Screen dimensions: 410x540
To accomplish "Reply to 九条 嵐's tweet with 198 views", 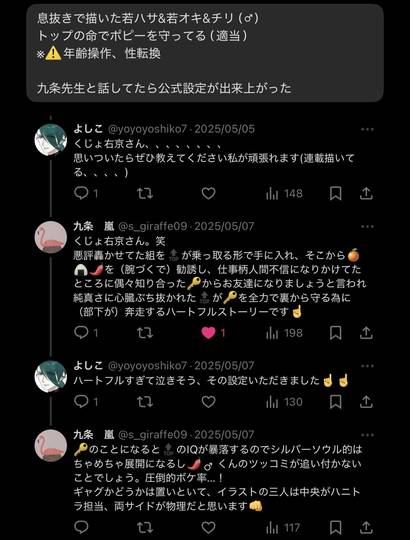I will click(81, 333).
